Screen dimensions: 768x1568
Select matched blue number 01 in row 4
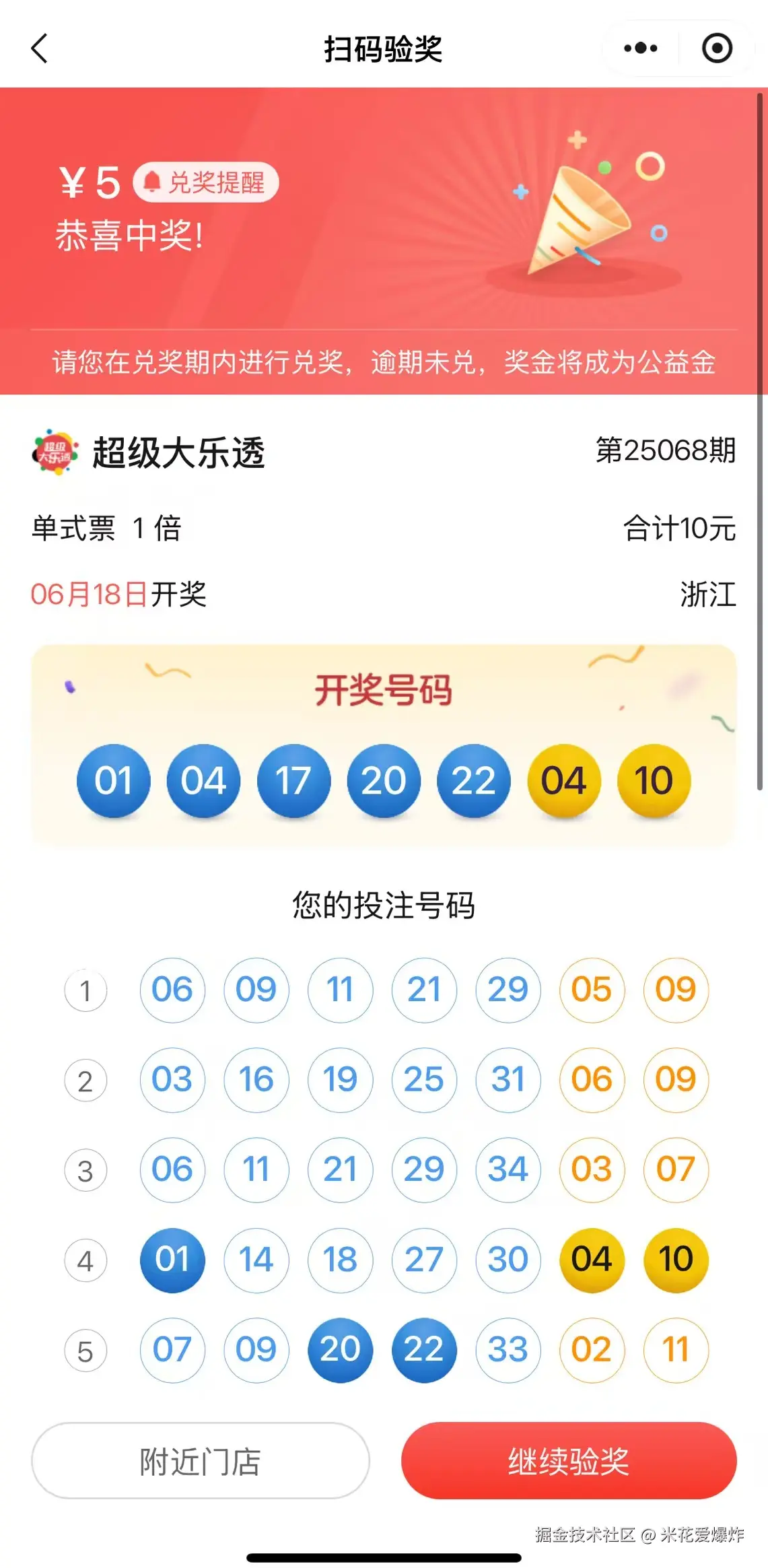coord(172,1260)
